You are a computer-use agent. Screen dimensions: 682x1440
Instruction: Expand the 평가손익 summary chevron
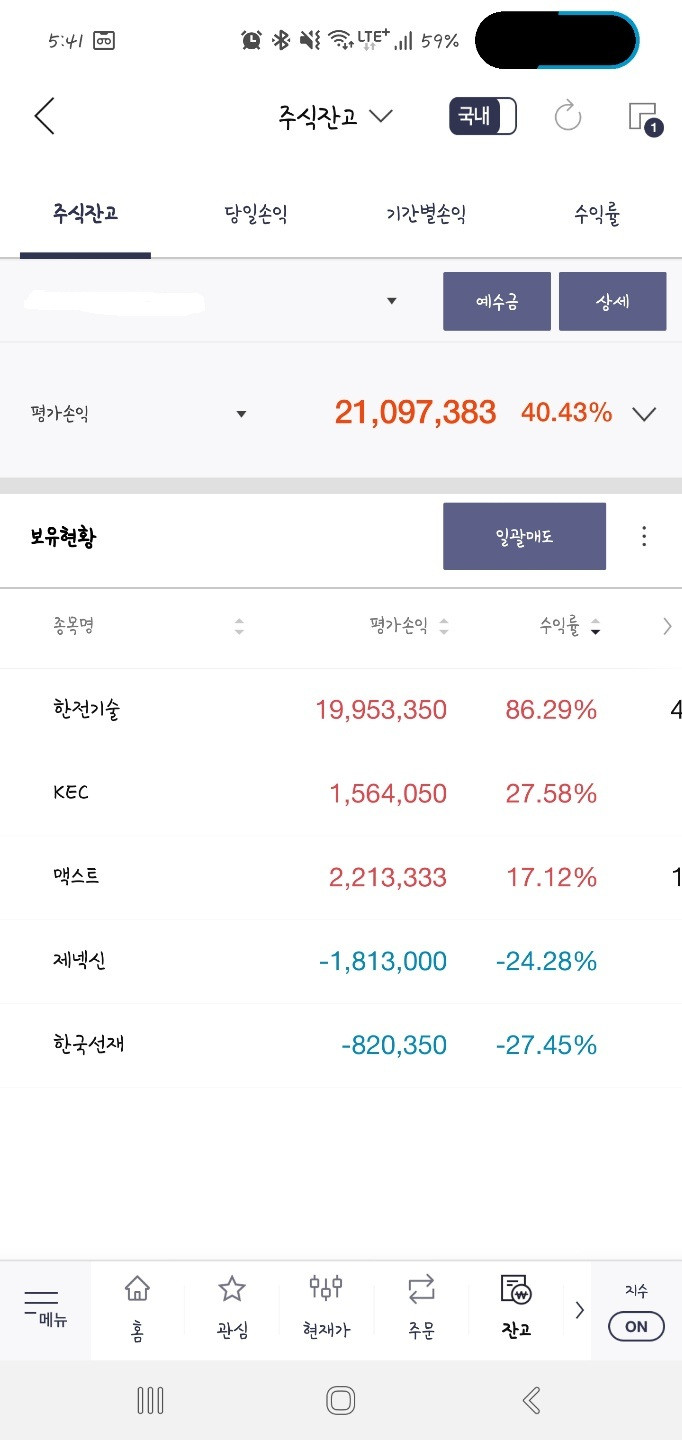pos(644,414)
